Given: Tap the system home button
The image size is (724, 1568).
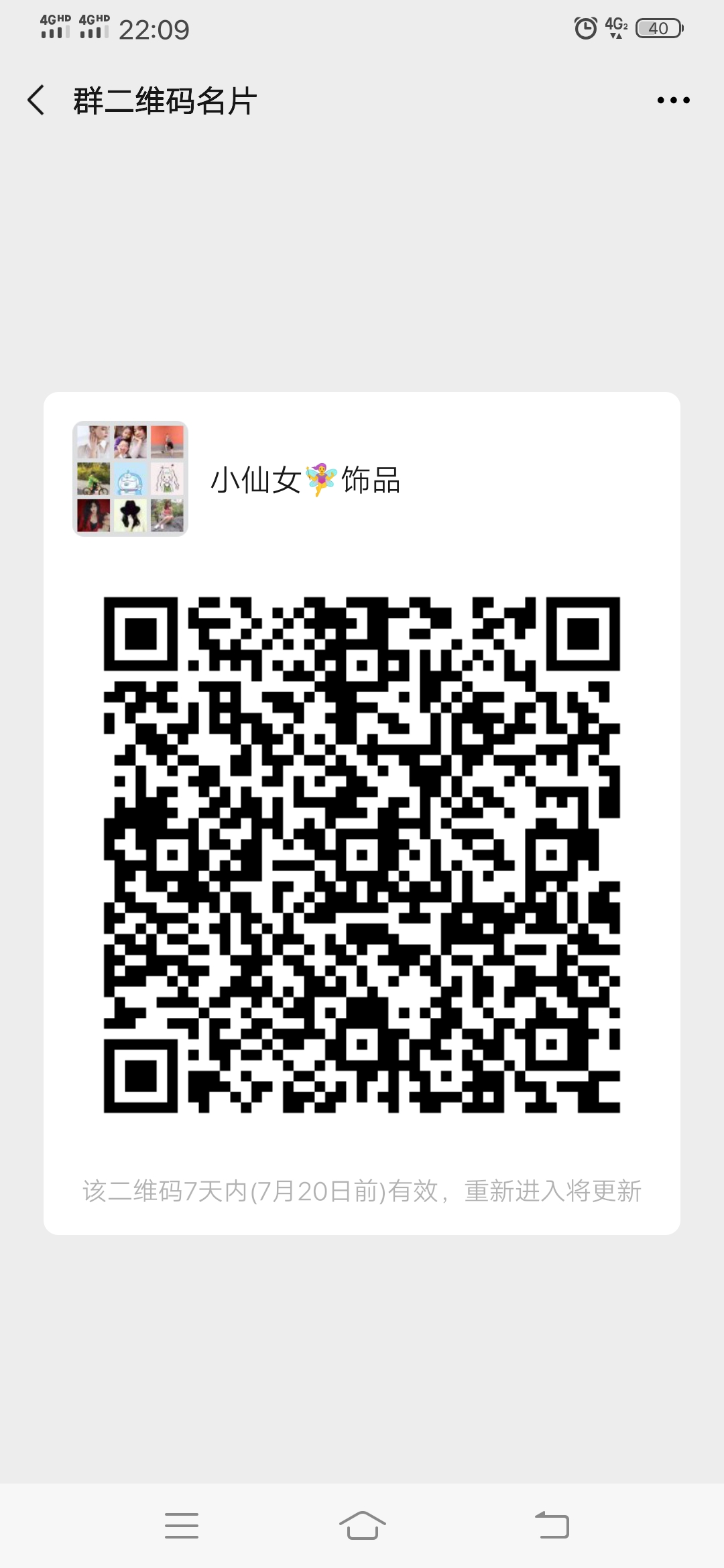Looking at the screenshot, I should pos(362,1525).
